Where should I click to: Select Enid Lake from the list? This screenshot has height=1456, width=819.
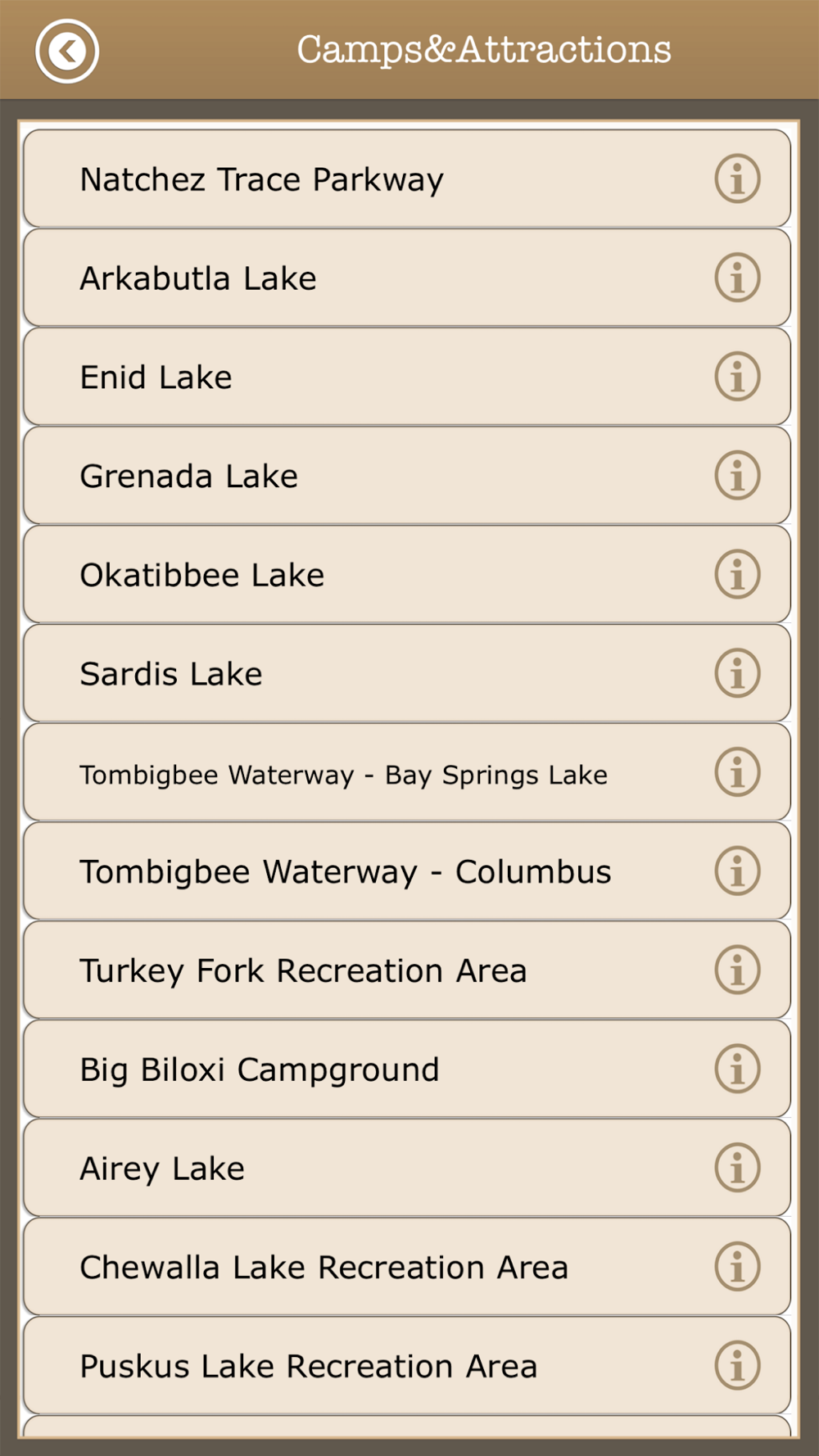point(407,377)
